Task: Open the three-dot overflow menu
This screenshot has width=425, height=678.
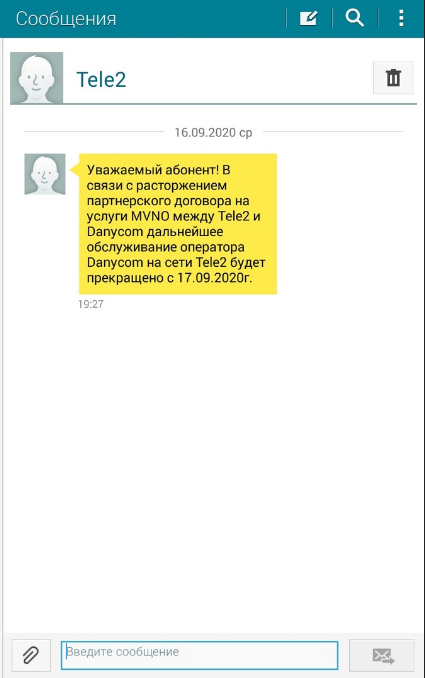Action: pyautogui.click(x=402, y=18)
